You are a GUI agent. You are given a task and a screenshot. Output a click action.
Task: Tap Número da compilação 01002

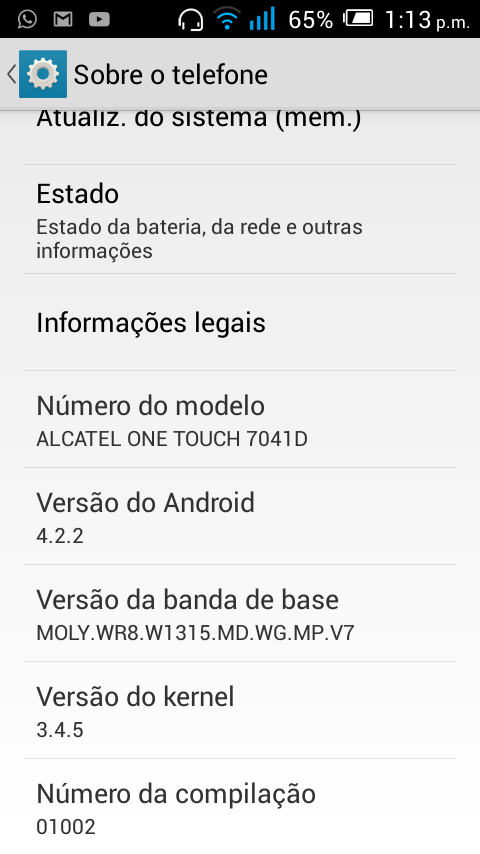pos(240,807)
